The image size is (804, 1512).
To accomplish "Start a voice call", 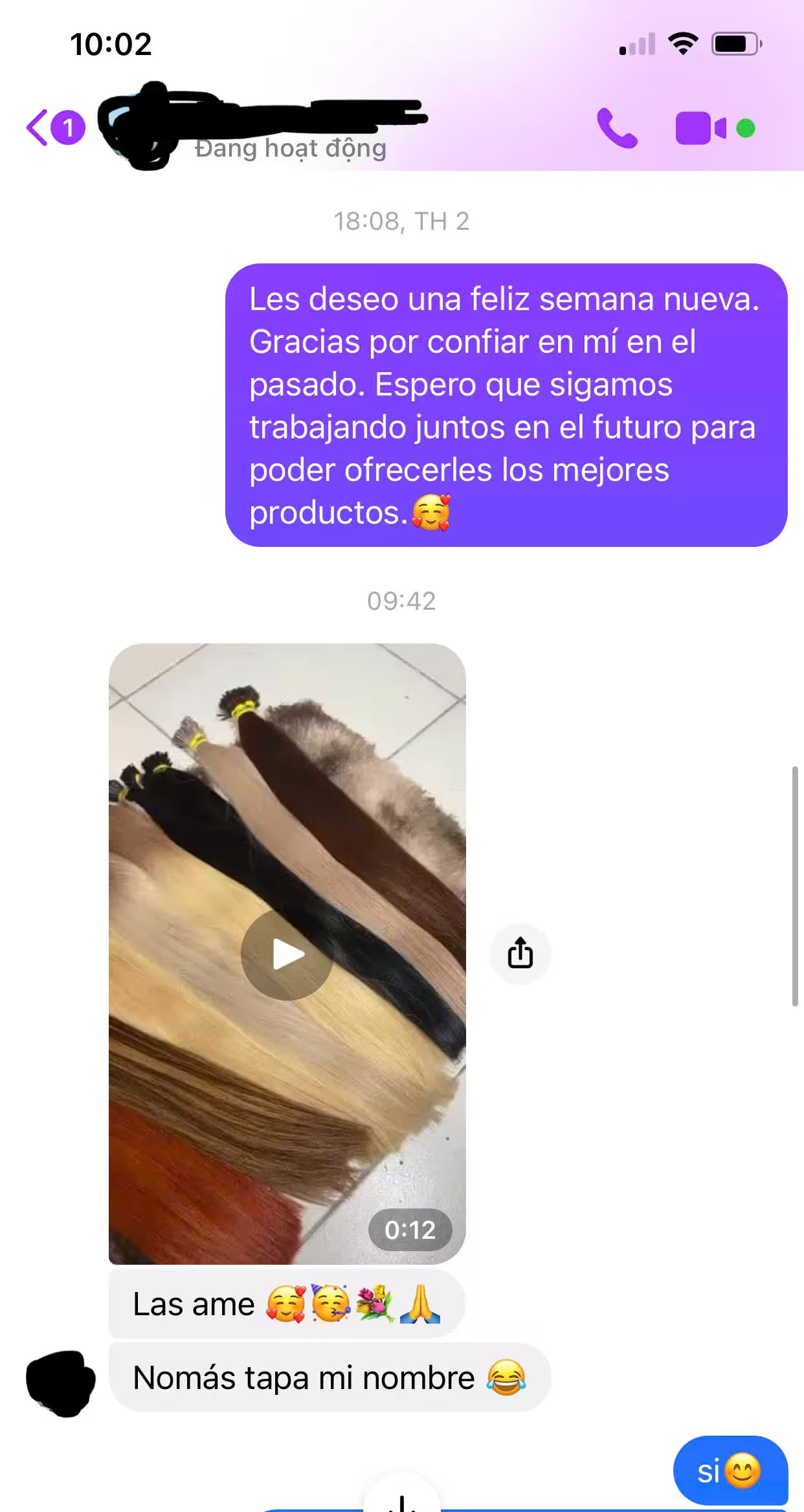I will pos(616,128).
